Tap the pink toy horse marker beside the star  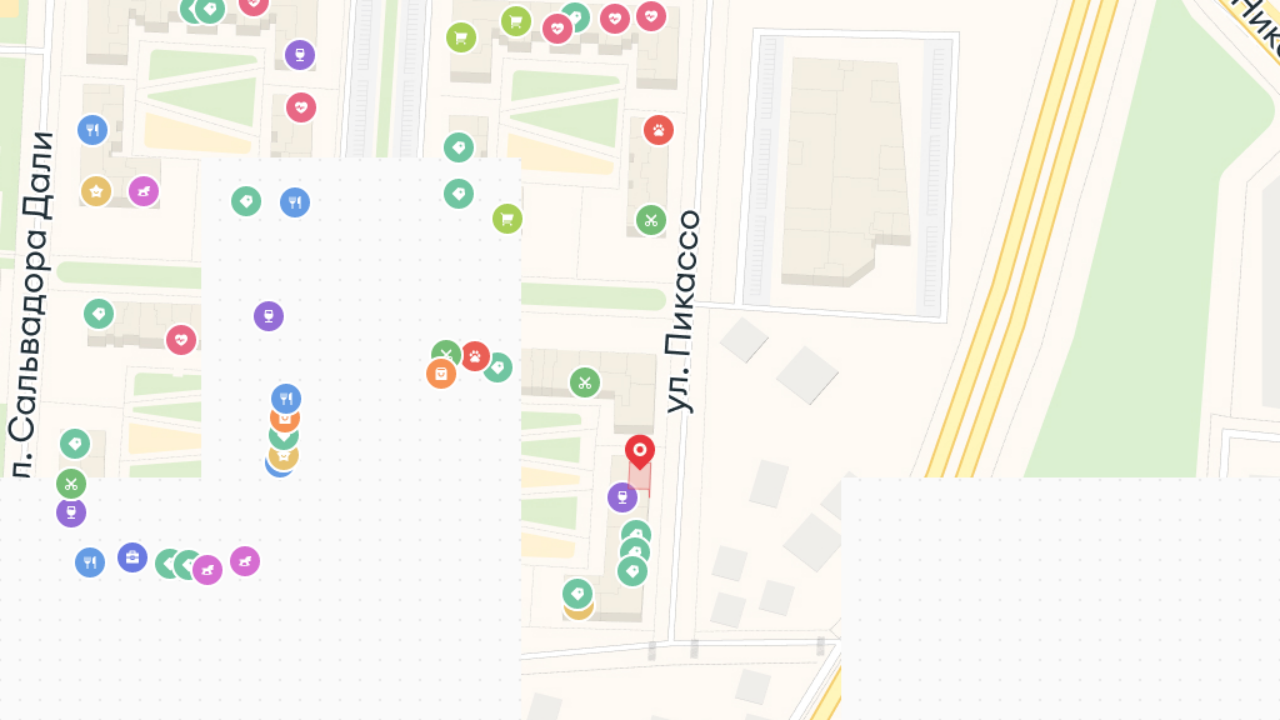(144, 191)
